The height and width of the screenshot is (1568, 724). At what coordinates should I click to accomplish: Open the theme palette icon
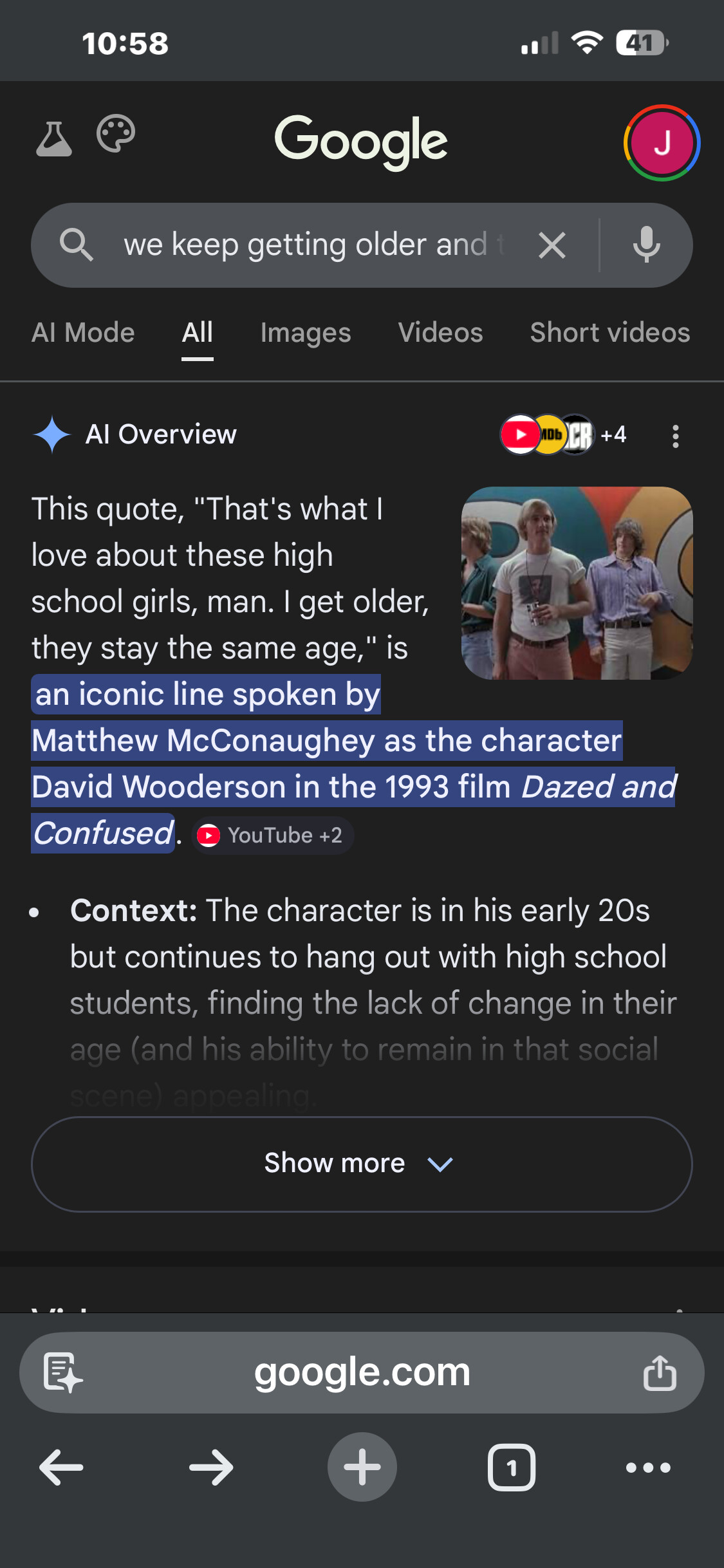[116, 134]
